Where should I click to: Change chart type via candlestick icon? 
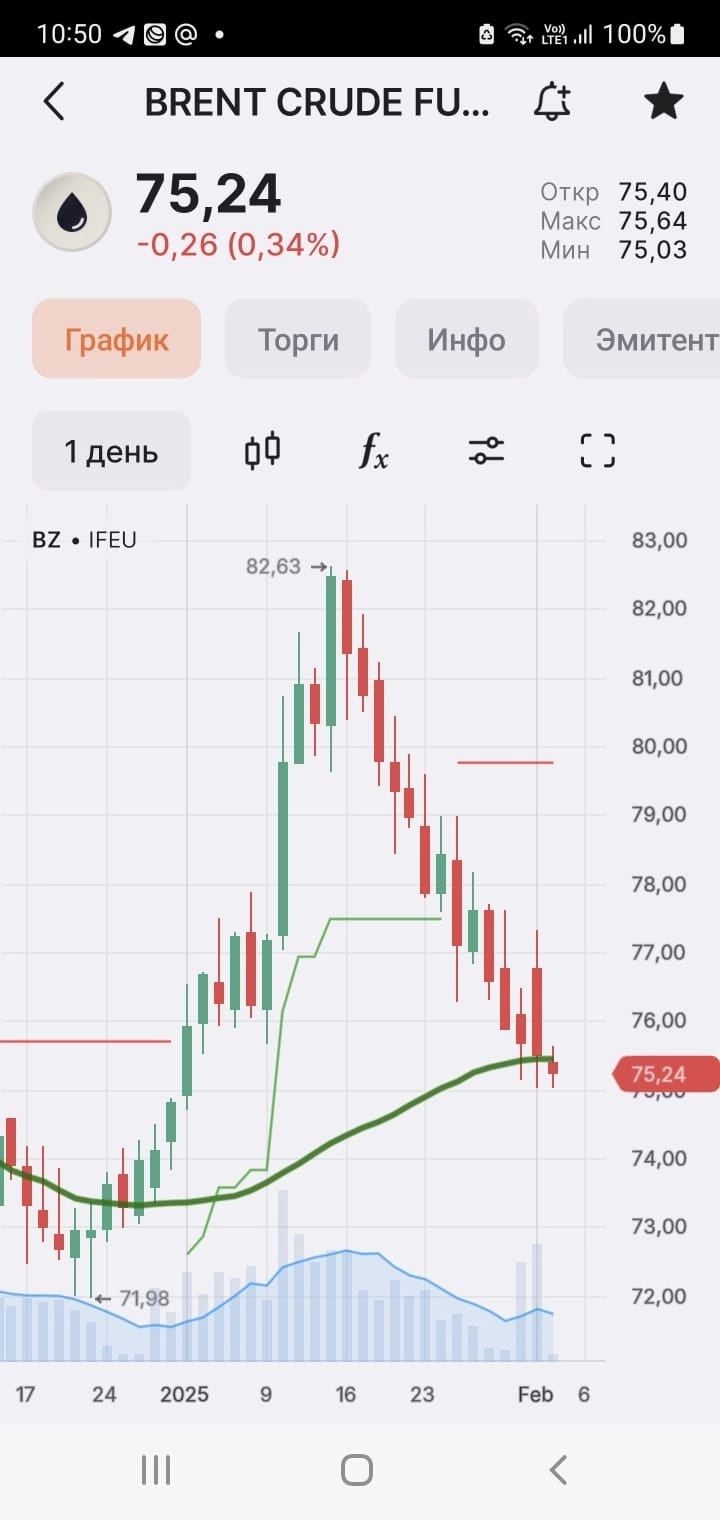(262, 451)
